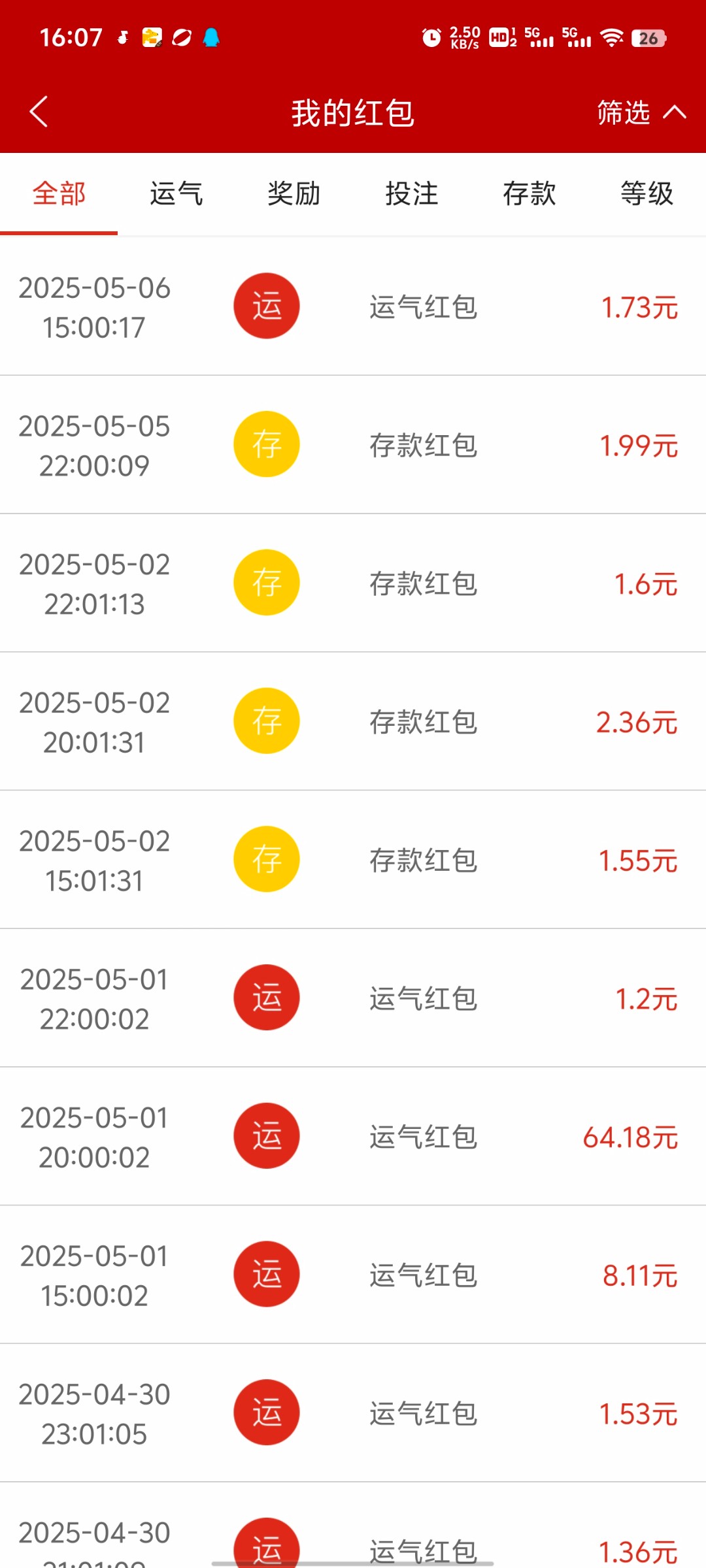706x1568 pixels.
Task: Show the 奖励 red packets tab
Action: (x=294, y=194)
